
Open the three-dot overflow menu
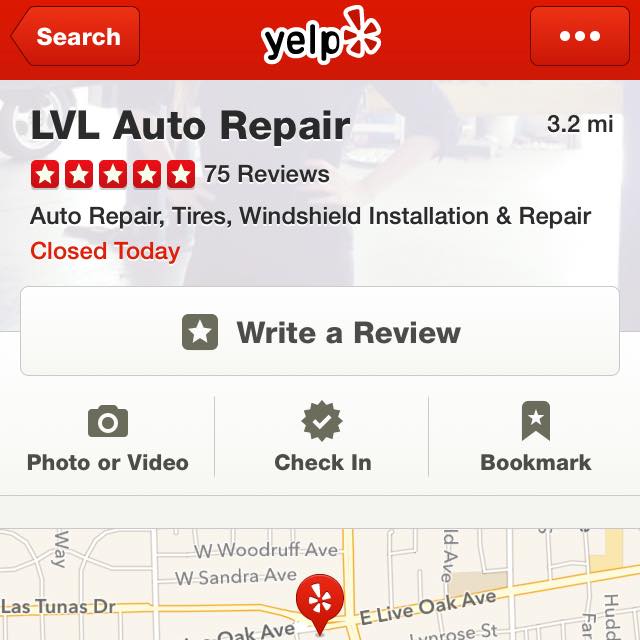[580, 37]
